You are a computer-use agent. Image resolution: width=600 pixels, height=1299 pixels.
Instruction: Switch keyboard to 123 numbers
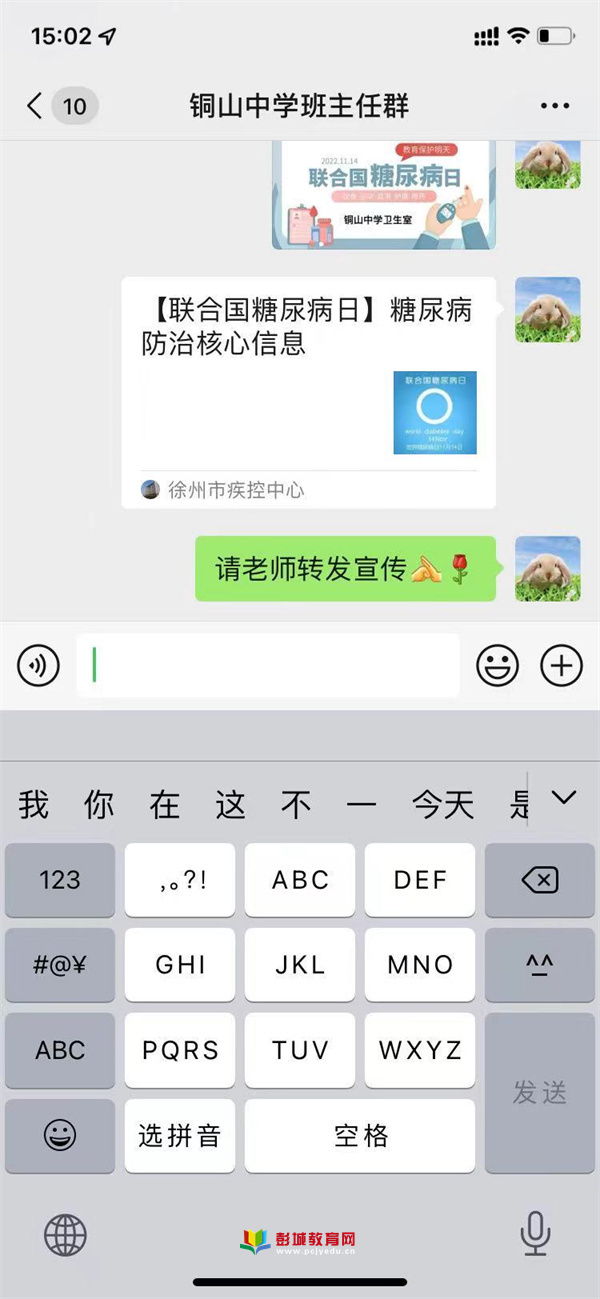click(x=60, y=880)
